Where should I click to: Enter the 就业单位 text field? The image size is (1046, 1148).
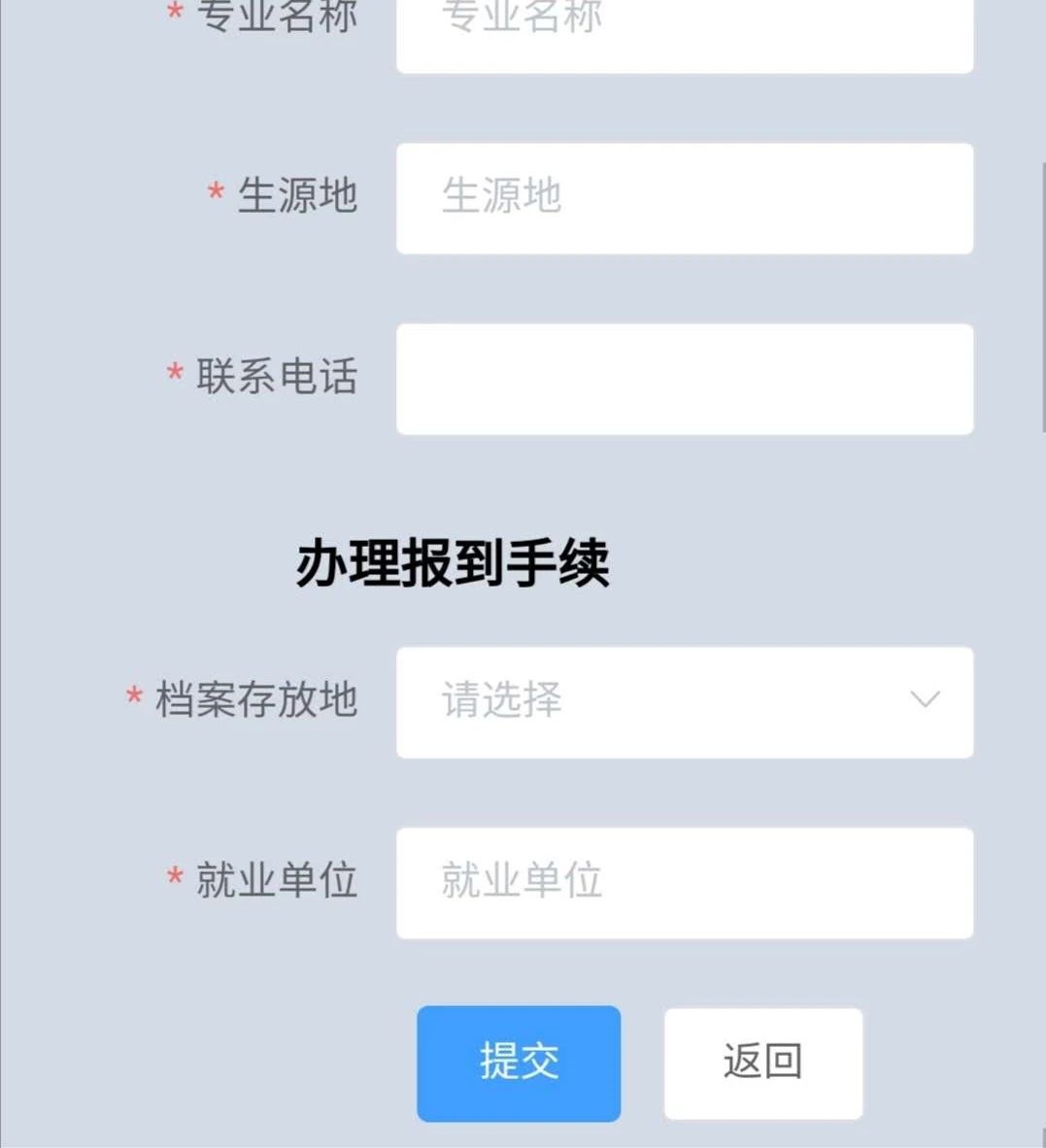click(685, 882)
